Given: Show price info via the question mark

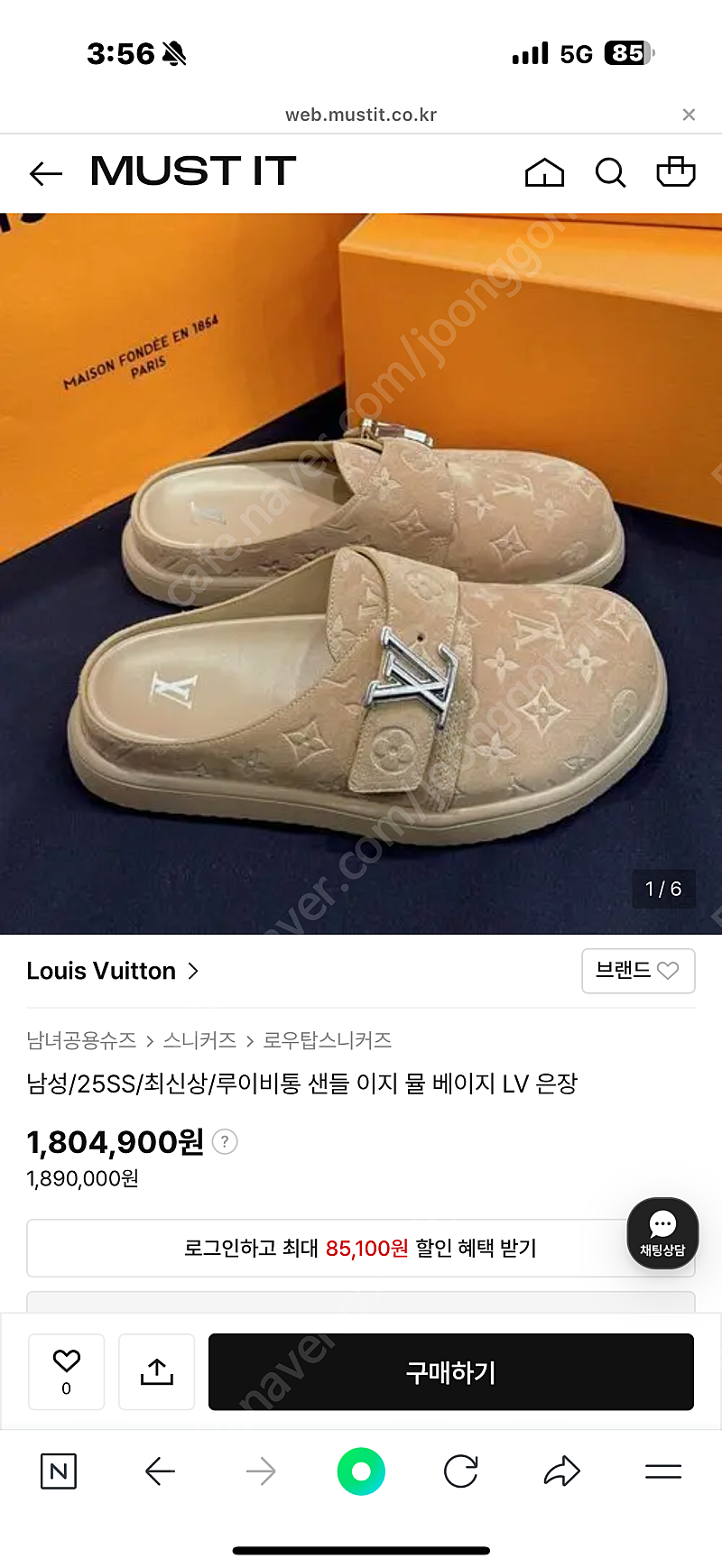Looking at the screenshot, I should pyautogui.click(x=225, y=1142).
